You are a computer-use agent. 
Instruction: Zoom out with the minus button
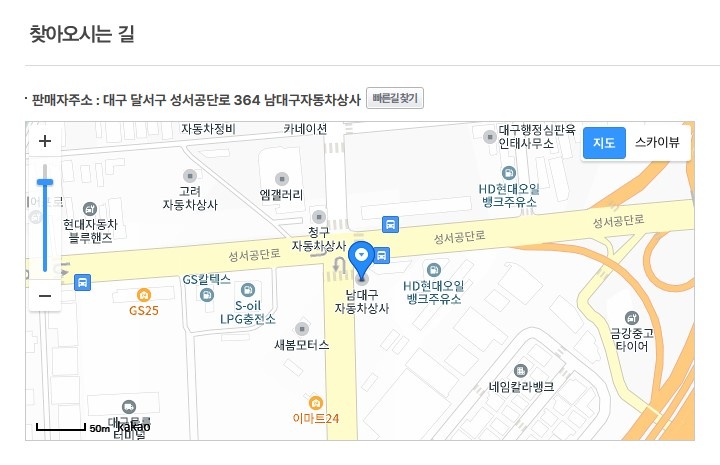pyautogui.click(x=44, y=296)
